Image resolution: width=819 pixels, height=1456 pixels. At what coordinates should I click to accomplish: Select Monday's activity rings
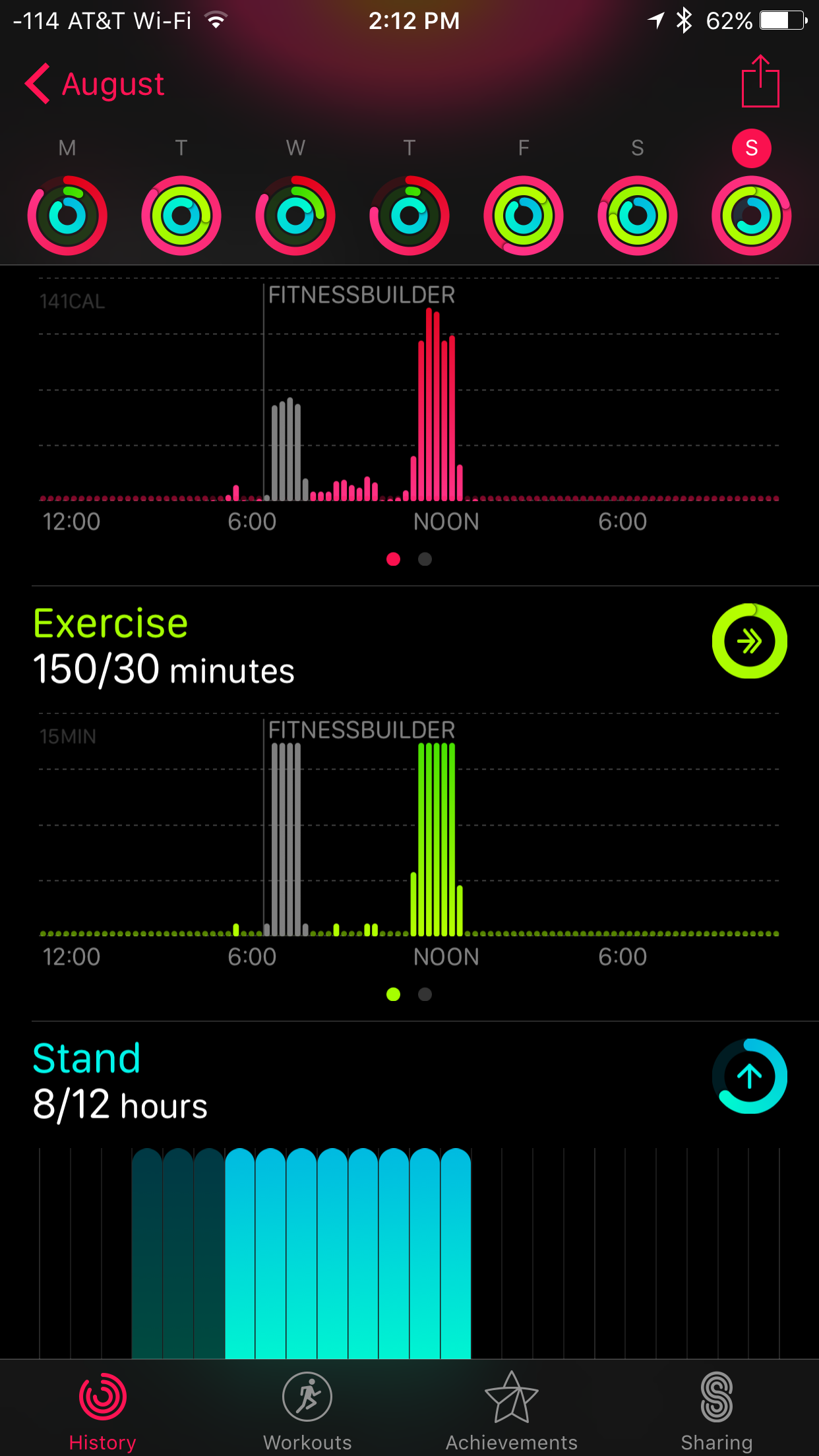(67, 216)
